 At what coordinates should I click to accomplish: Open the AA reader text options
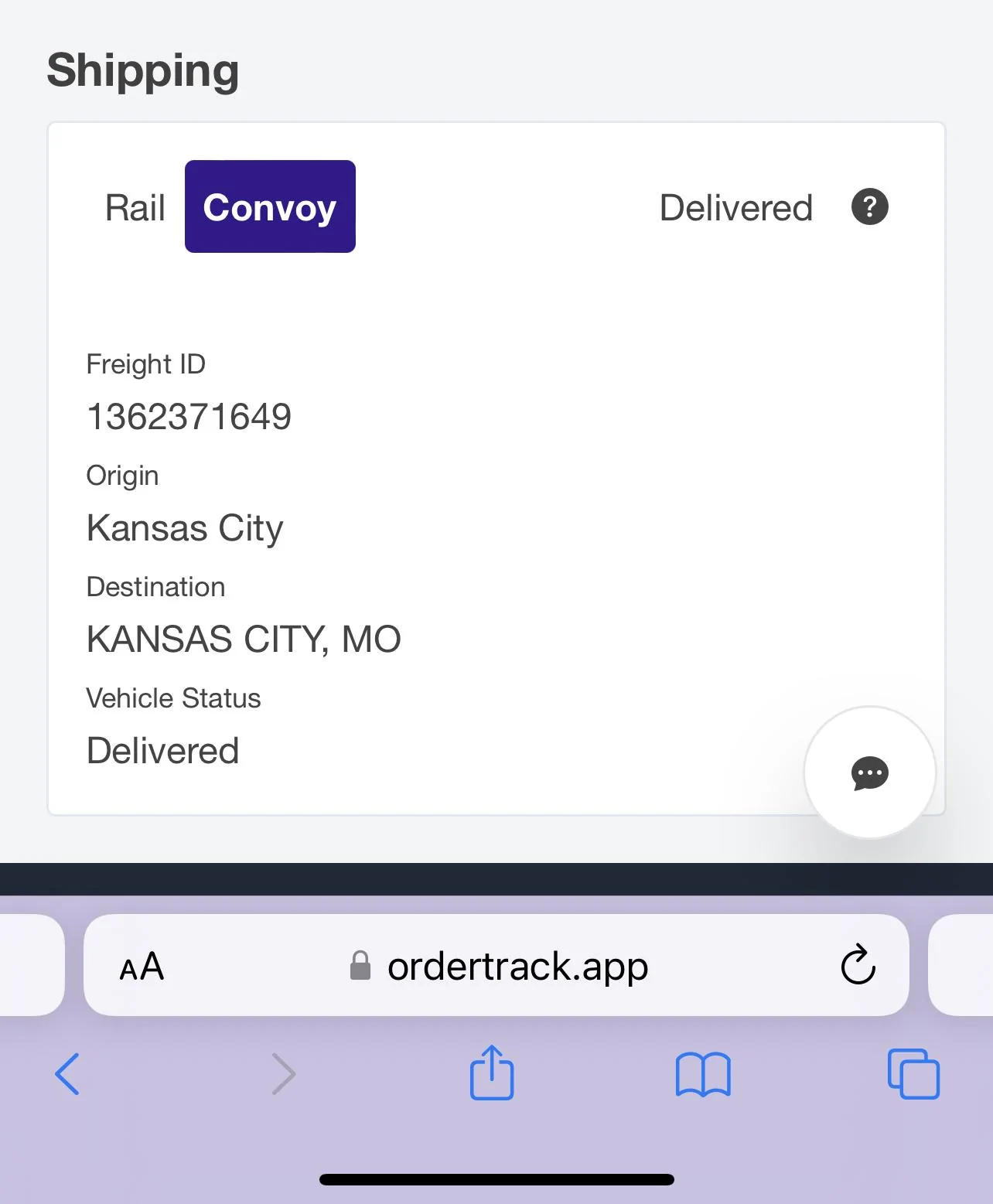pos(142,966)
